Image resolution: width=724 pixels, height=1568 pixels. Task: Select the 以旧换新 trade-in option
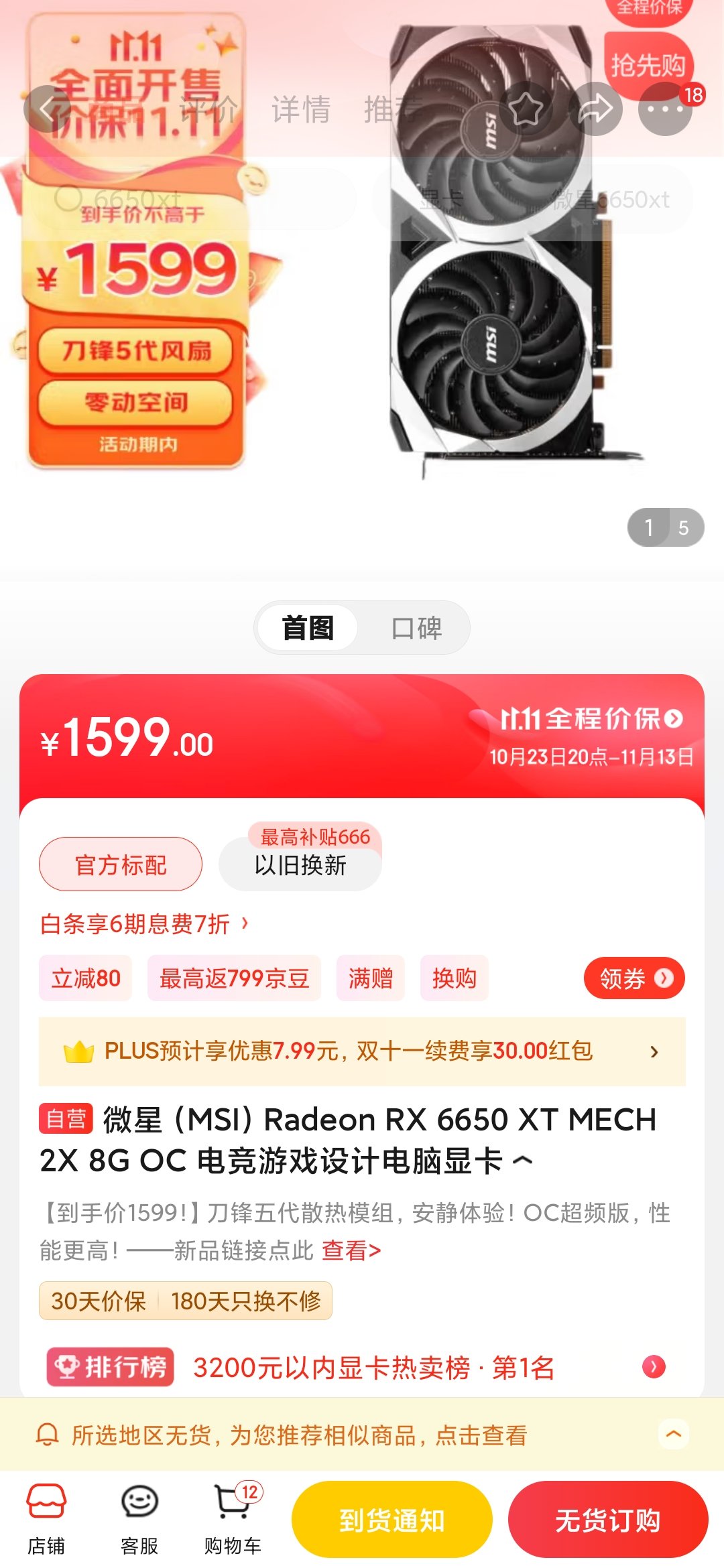tap(300, 864)
